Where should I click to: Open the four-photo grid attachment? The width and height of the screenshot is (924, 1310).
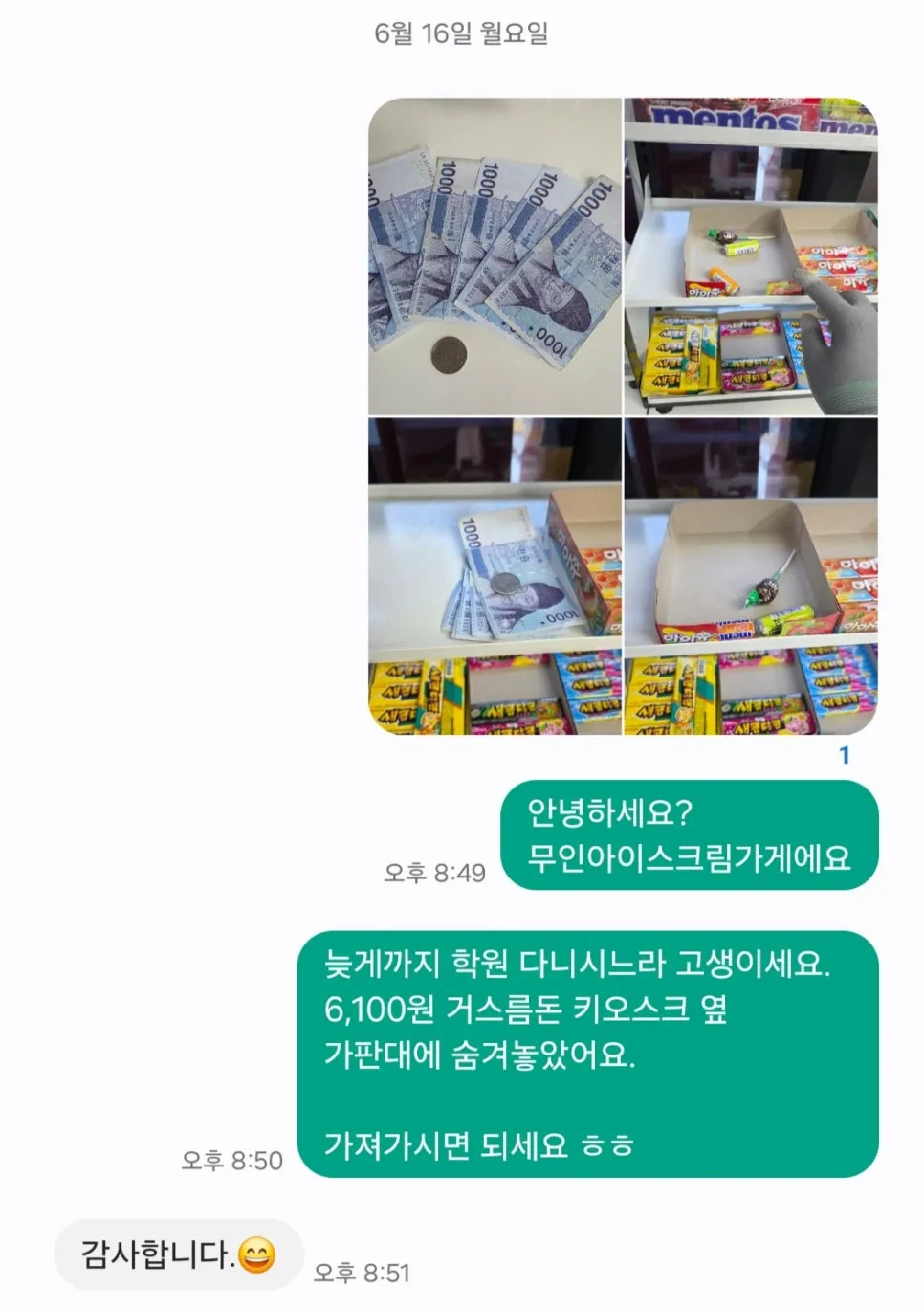(622, 421)
